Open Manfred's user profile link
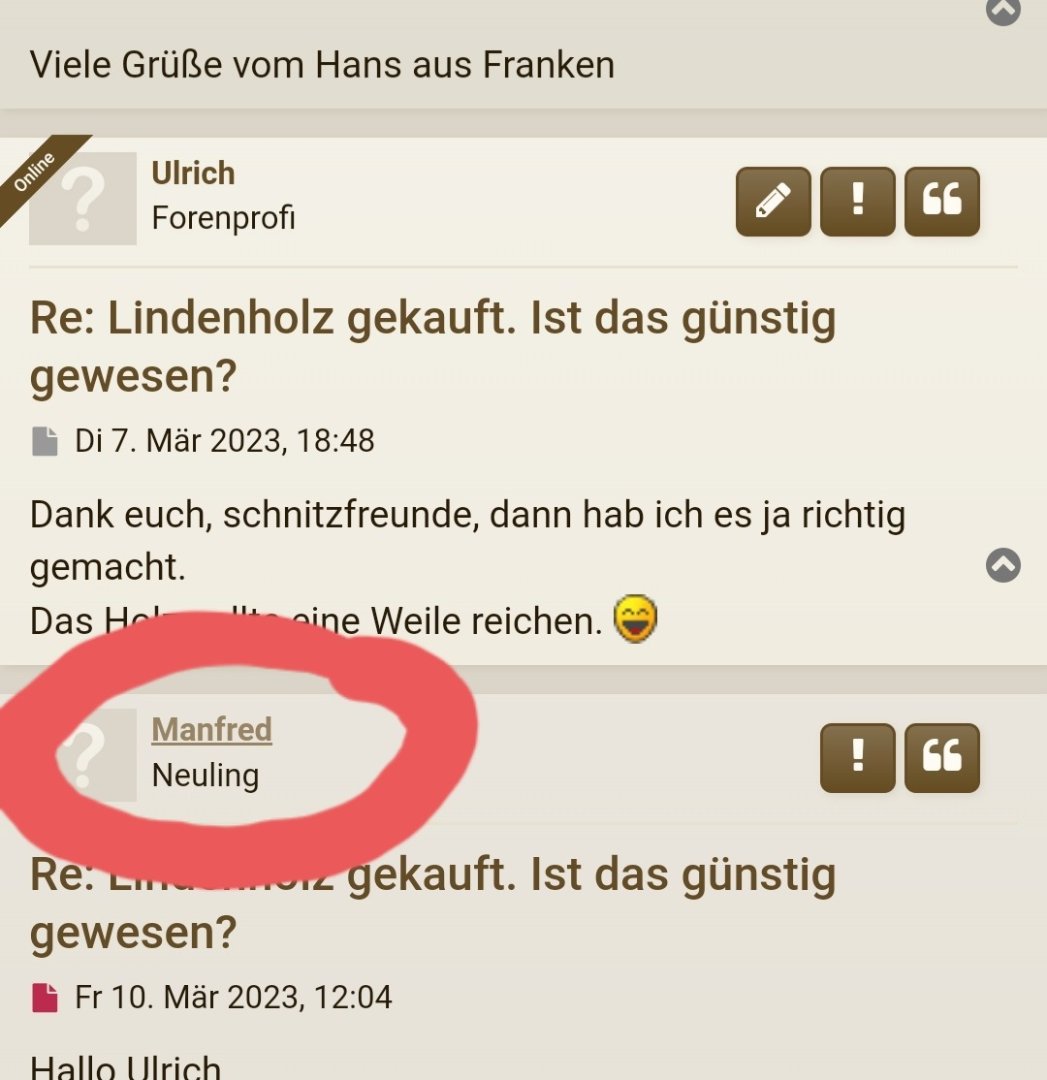 211,730
